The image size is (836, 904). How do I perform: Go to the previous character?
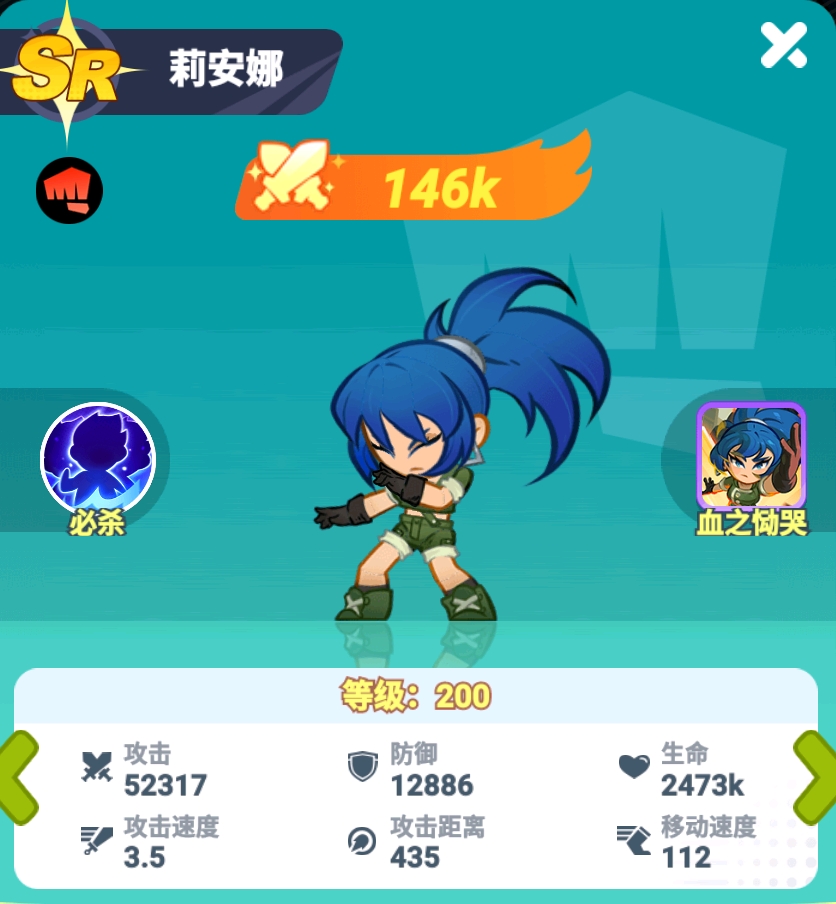[x=17, y=778]
